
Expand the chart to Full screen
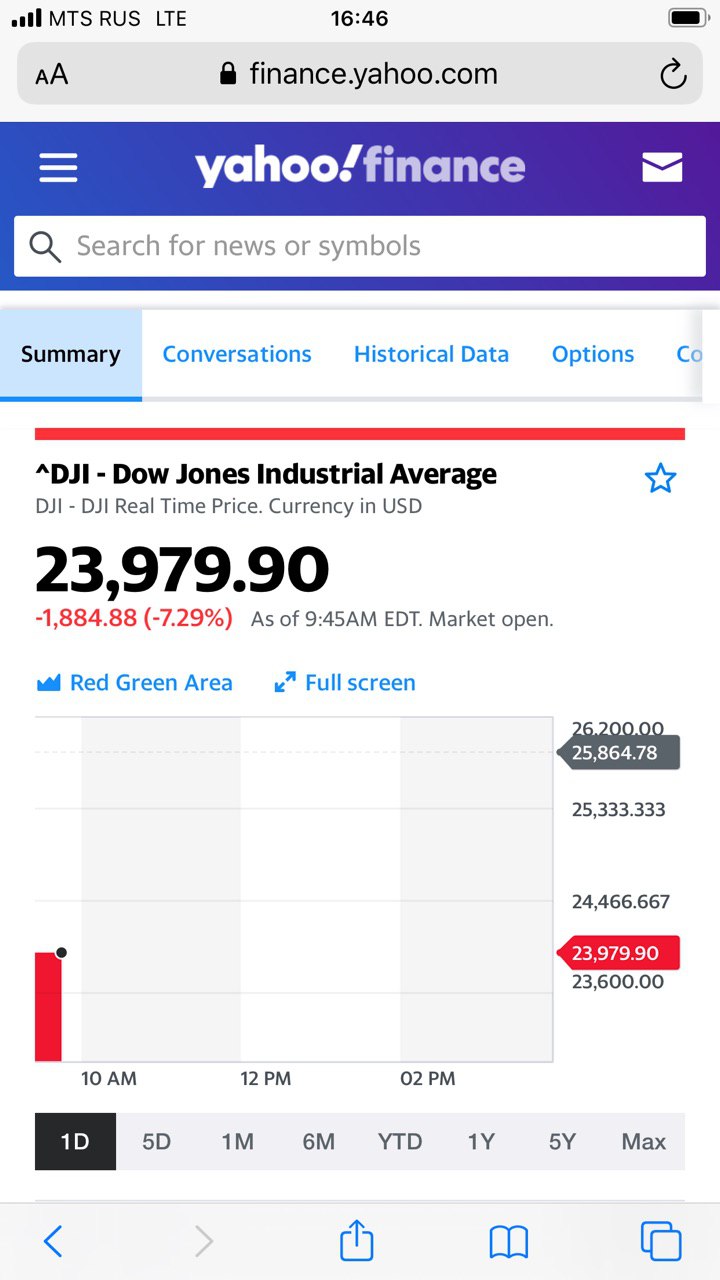345,683
